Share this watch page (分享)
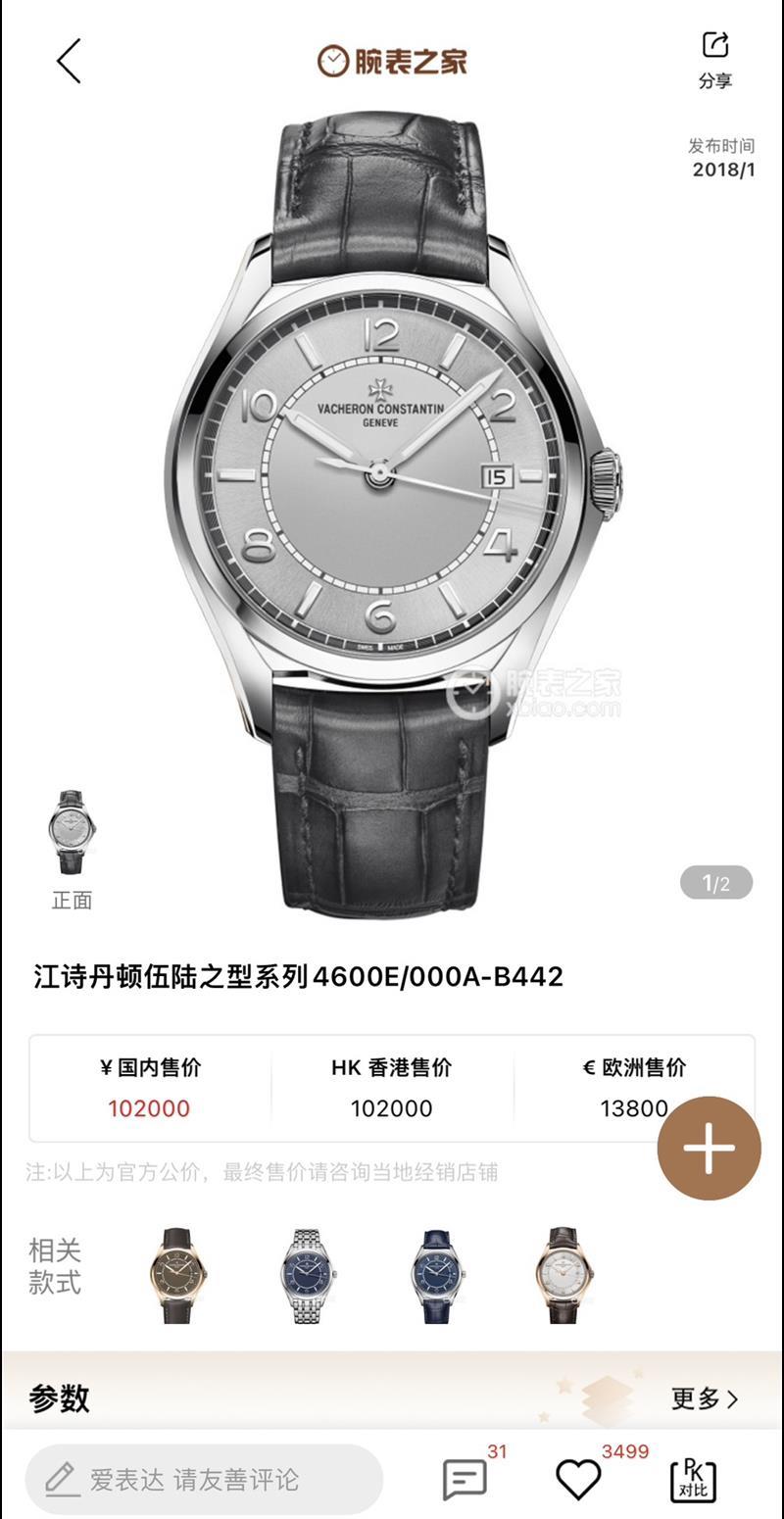The width and height of the screenshot is (784, 1519). (715, 59)
